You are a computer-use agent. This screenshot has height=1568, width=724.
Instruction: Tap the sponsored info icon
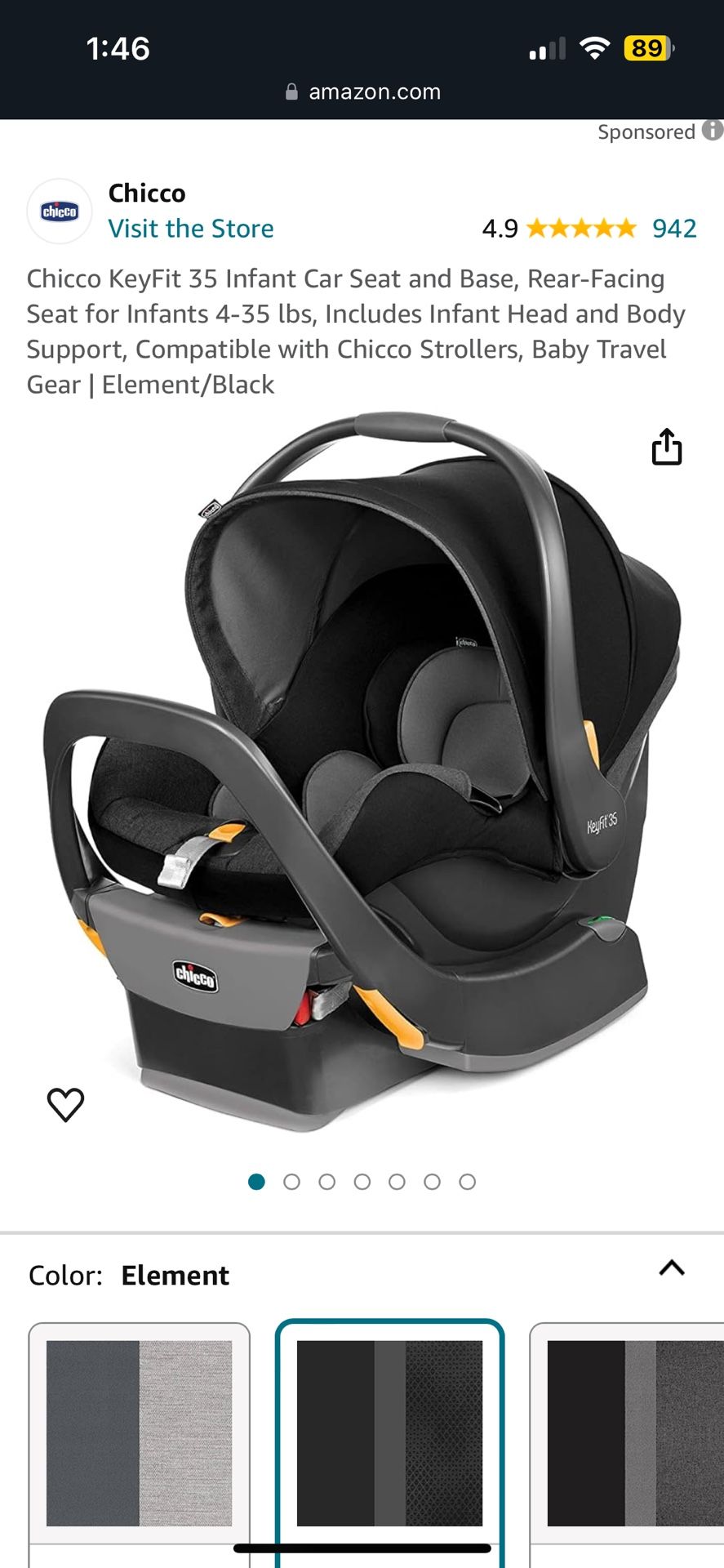pos(713,129)
